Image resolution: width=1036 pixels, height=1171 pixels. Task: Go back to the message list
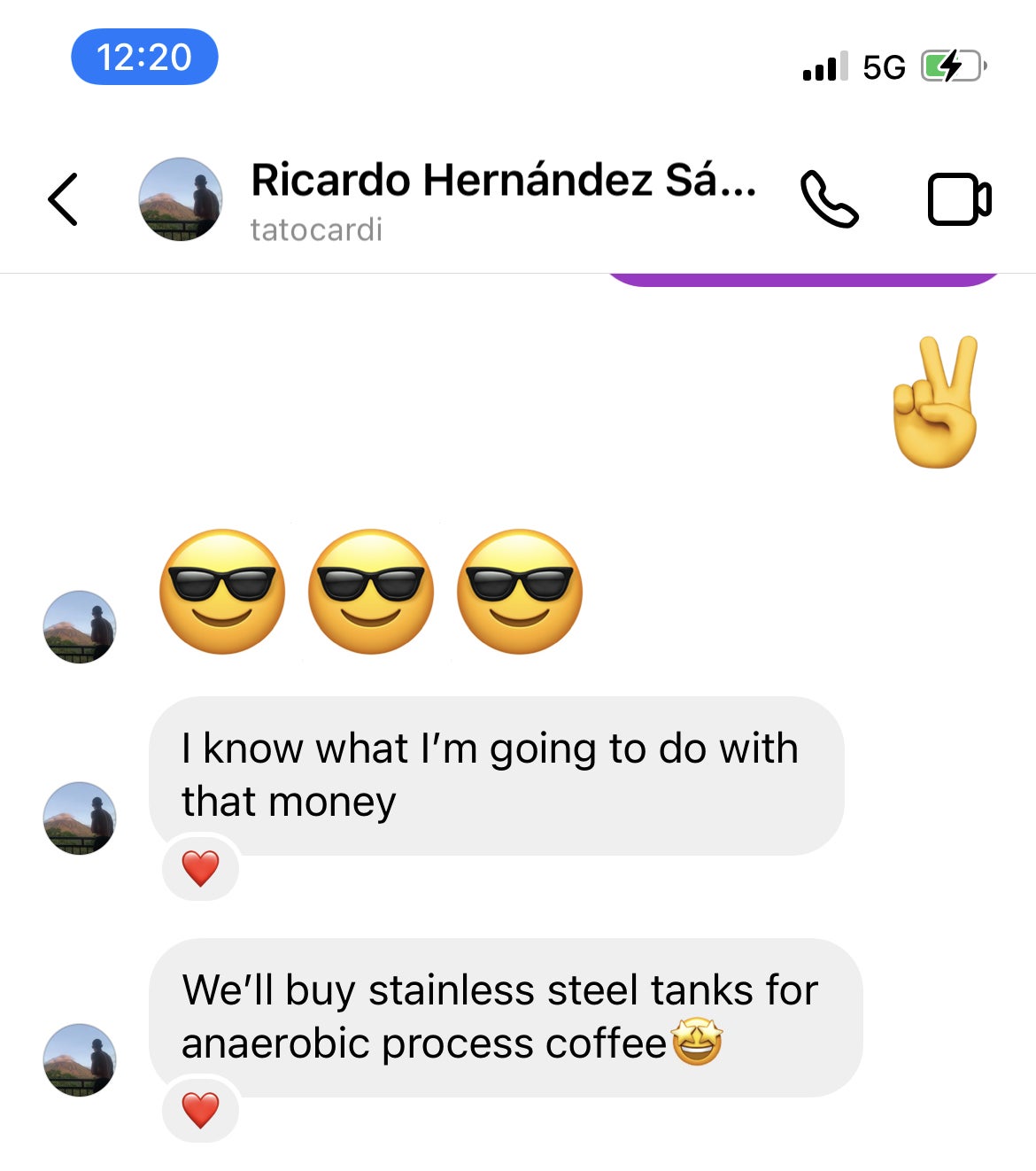[63, 199]
